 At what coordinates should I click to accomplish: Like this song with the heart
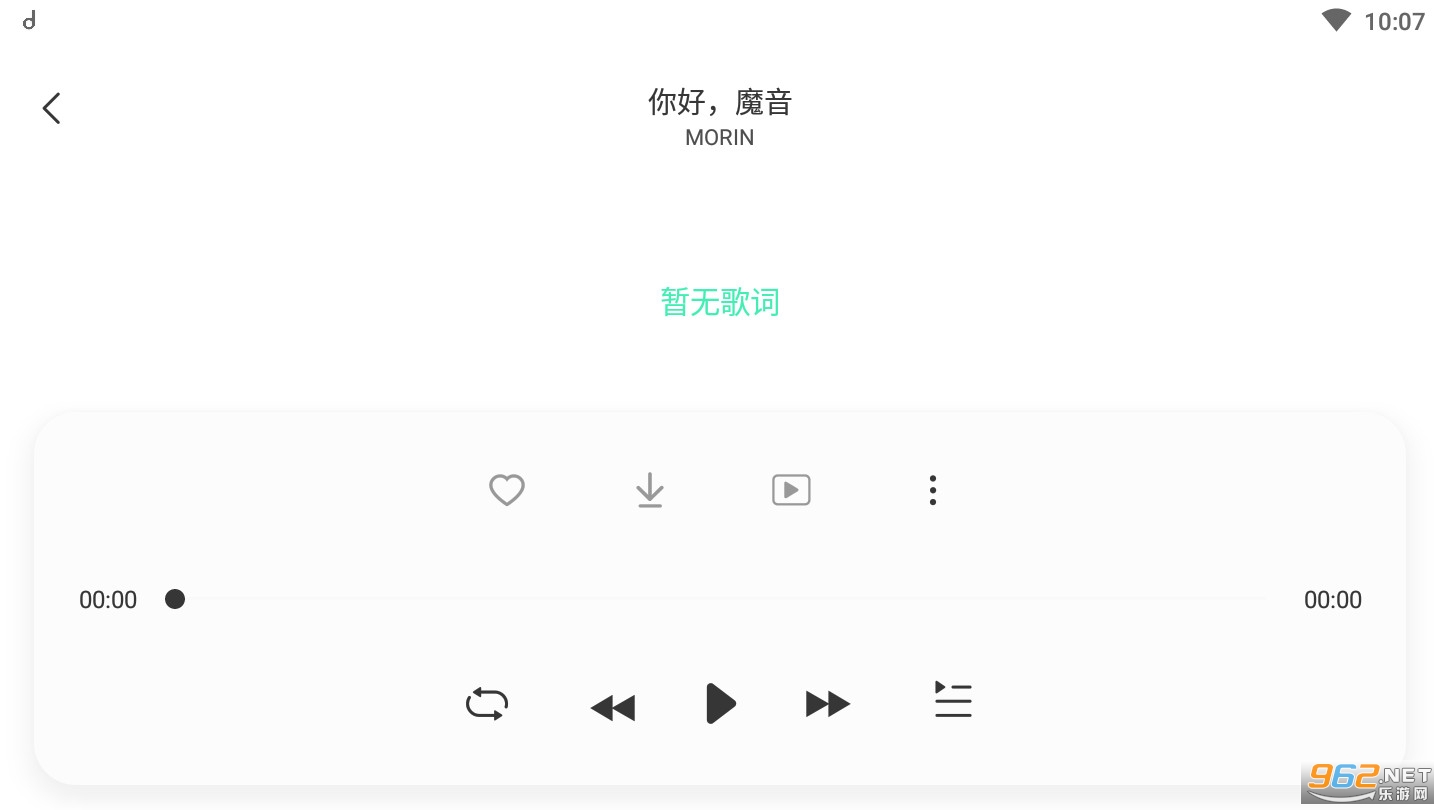(507, 490)
